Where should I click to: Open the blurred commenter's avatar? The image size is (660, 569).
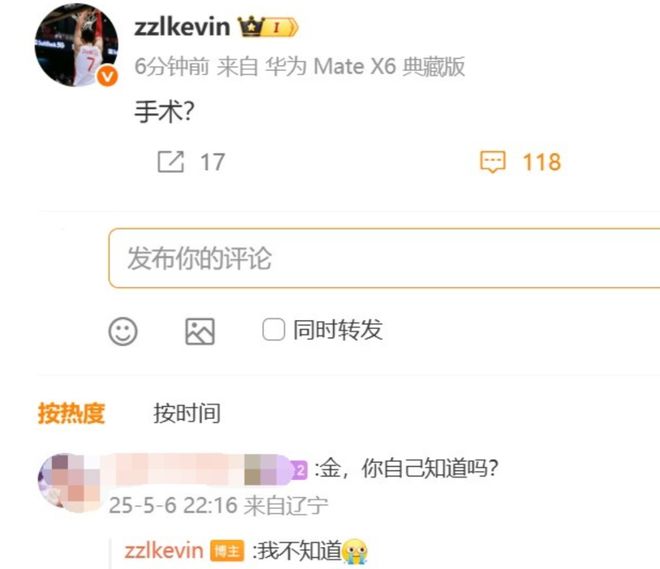[x=66, y=480]
